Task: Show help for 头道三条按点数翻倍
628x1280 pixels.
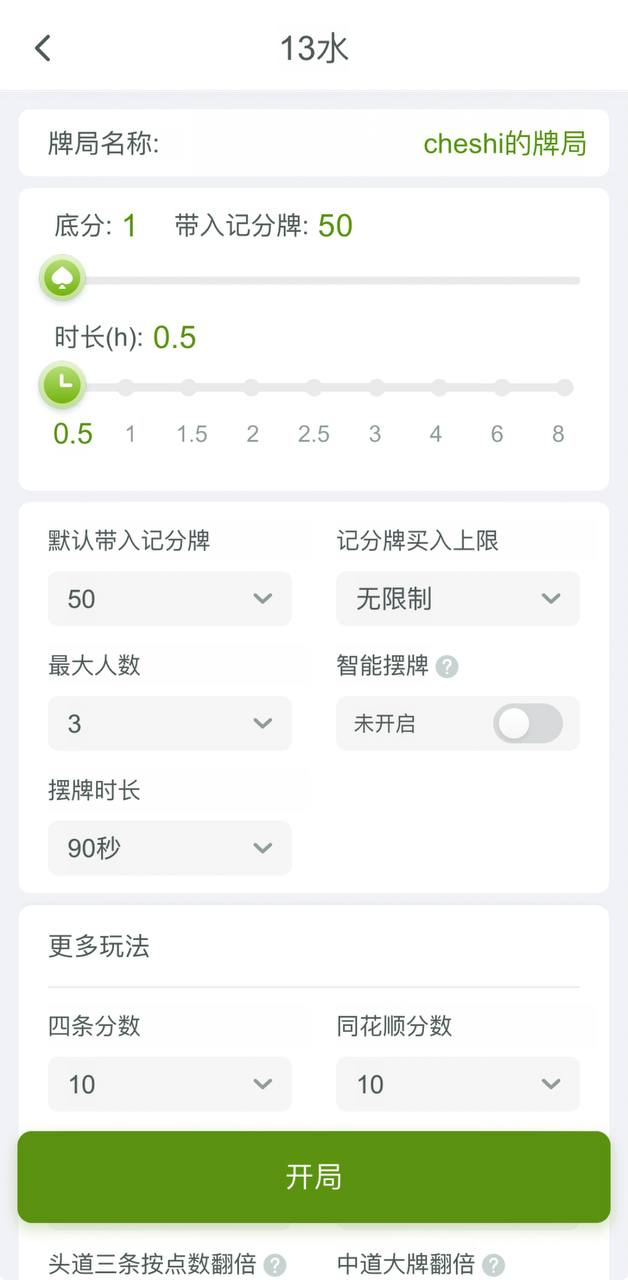Action: tap(275, 1265)
